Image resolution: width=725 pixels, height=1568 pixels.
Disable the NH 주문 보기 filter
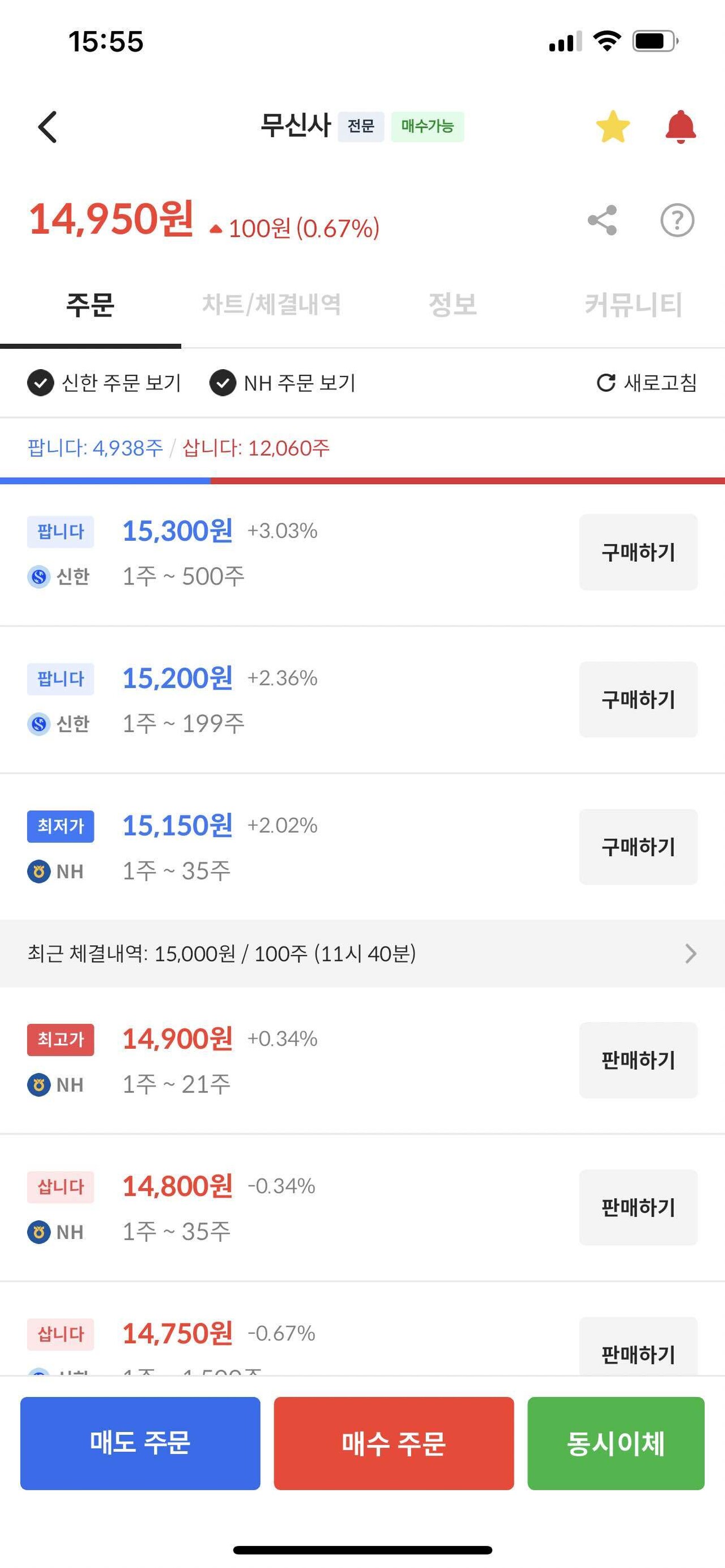tap(223, 382)
